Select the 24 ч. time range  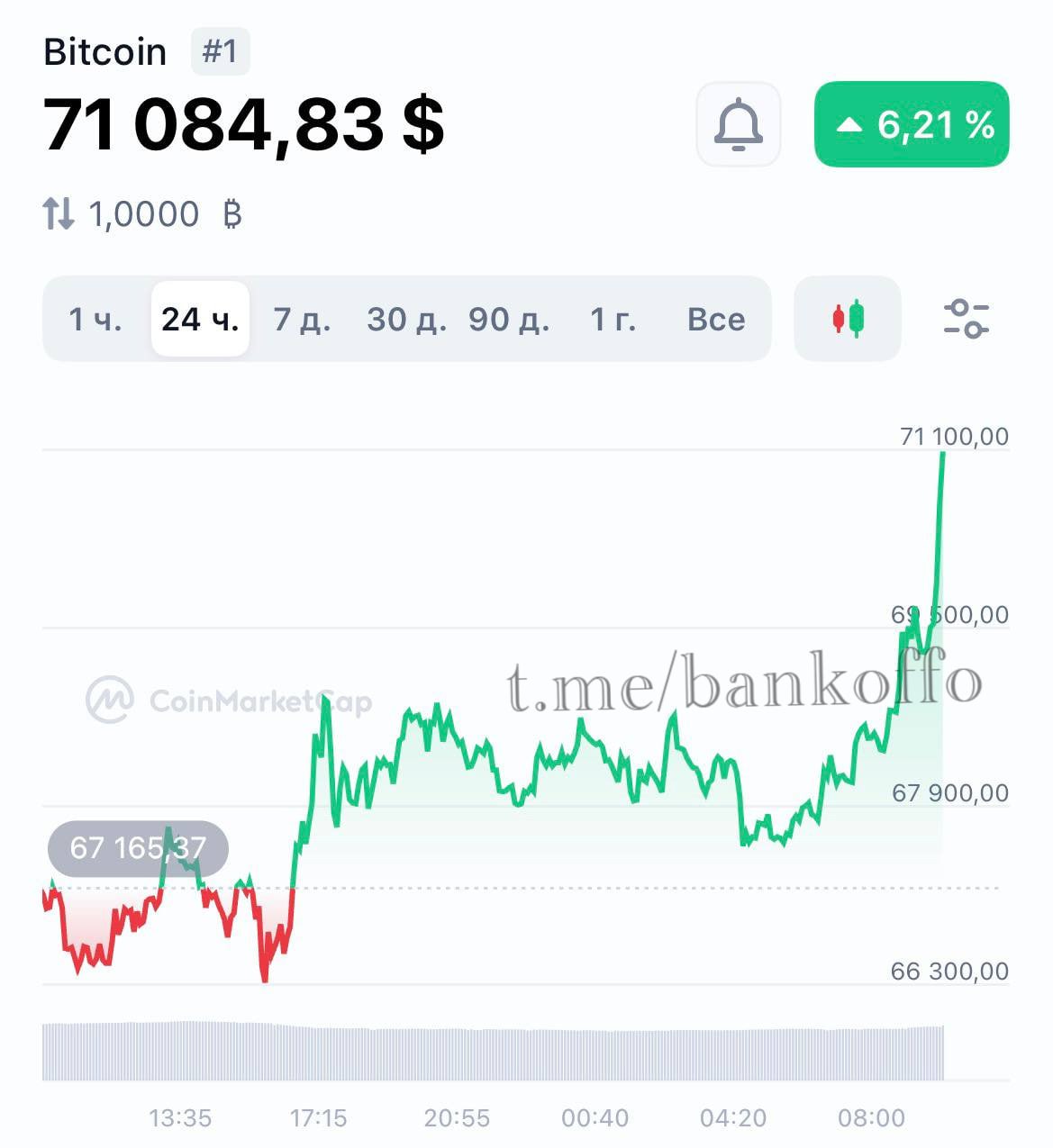[200, 319]
